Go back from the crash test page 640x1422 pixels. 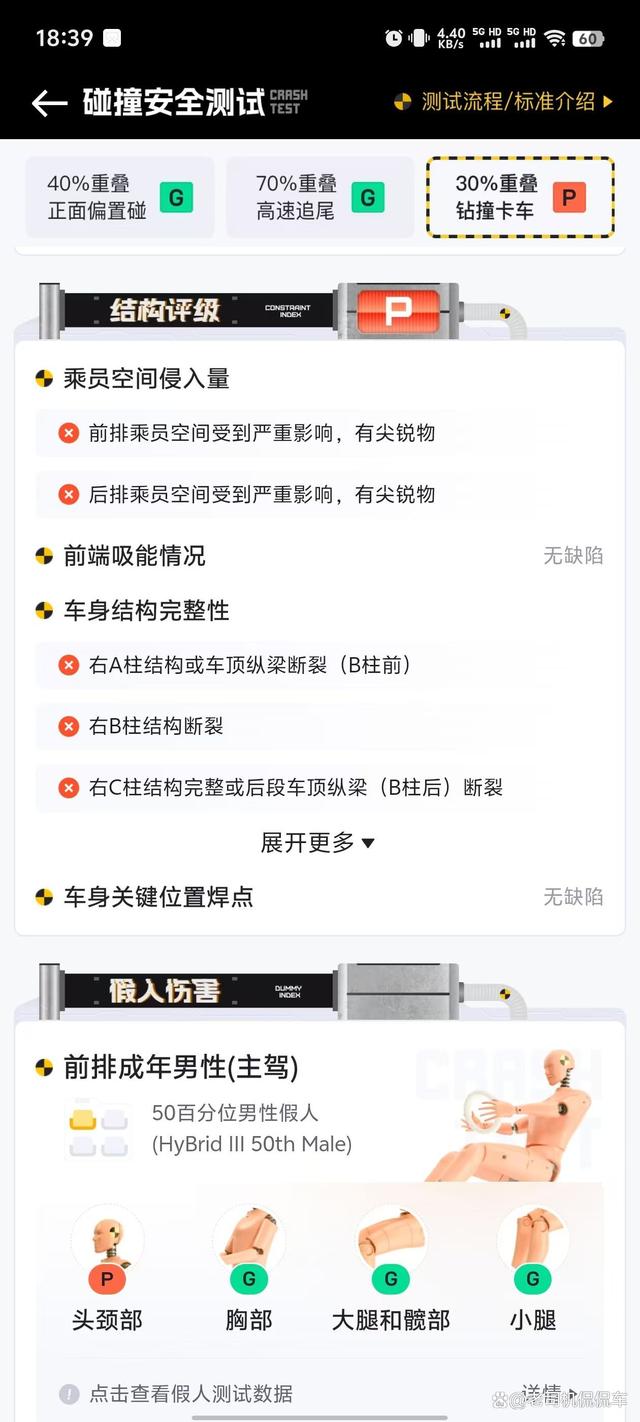[x=49, y=102]
